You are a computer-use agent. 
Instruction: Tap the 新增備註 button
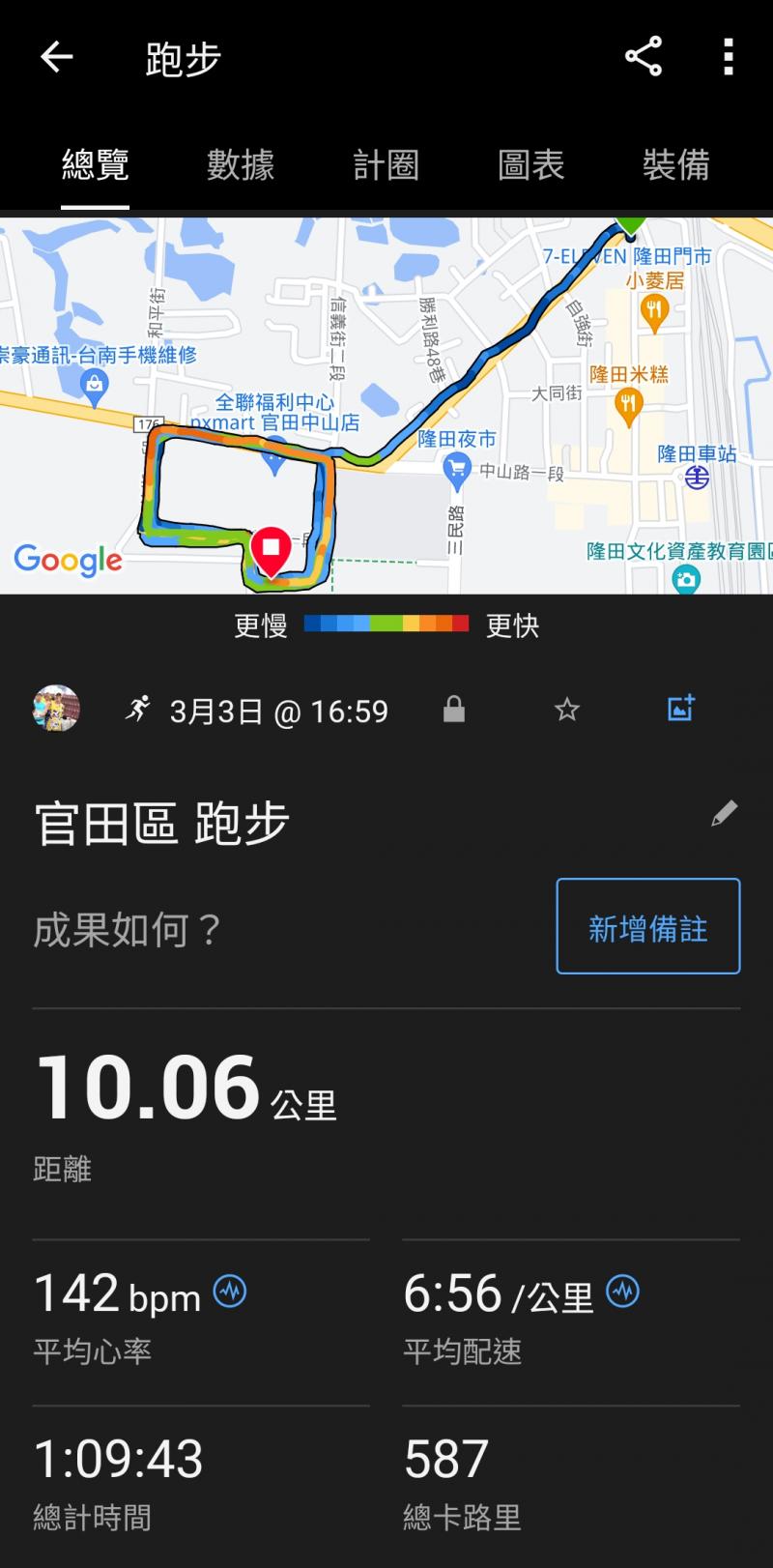tap(647, 926)
